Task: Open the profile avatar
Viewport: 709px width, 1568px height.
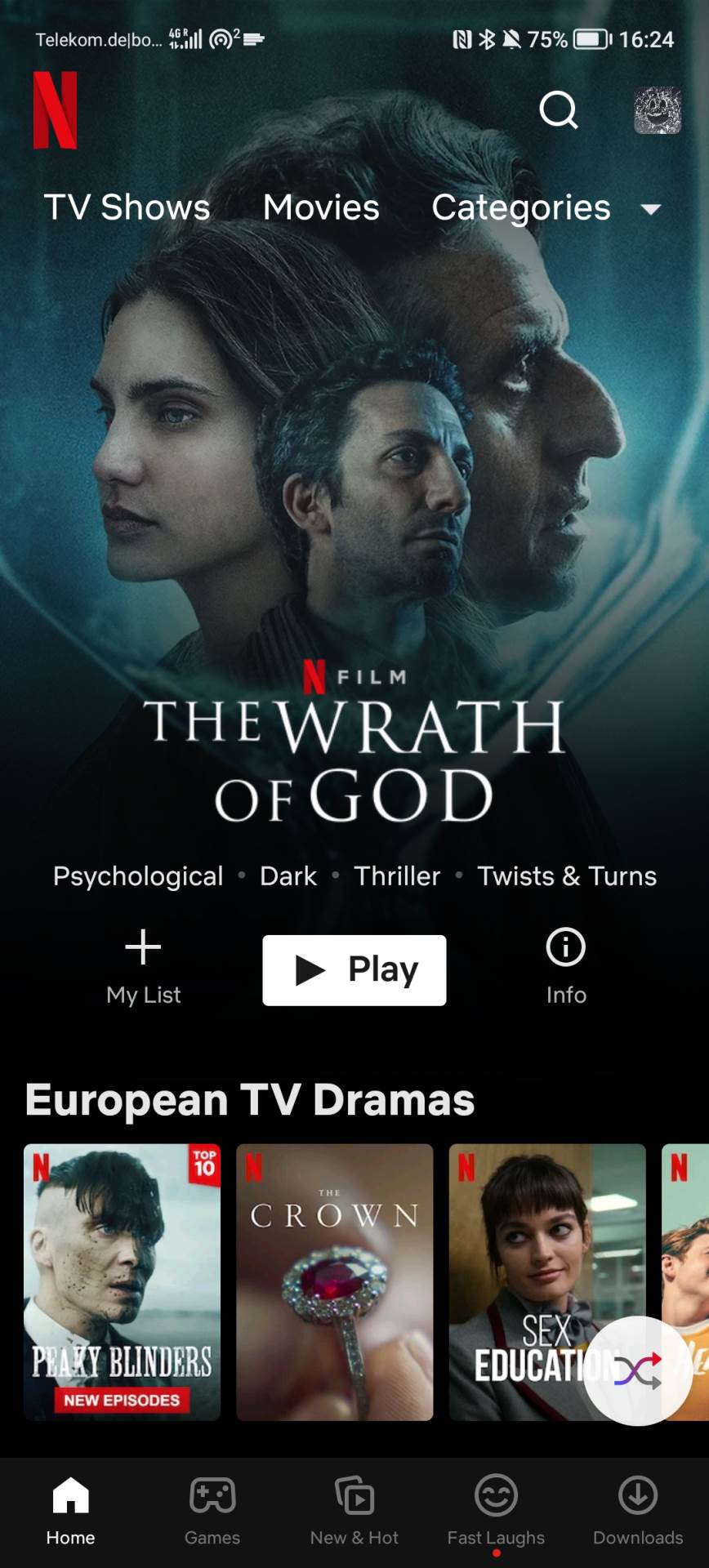Action: (x=658, y=110)
